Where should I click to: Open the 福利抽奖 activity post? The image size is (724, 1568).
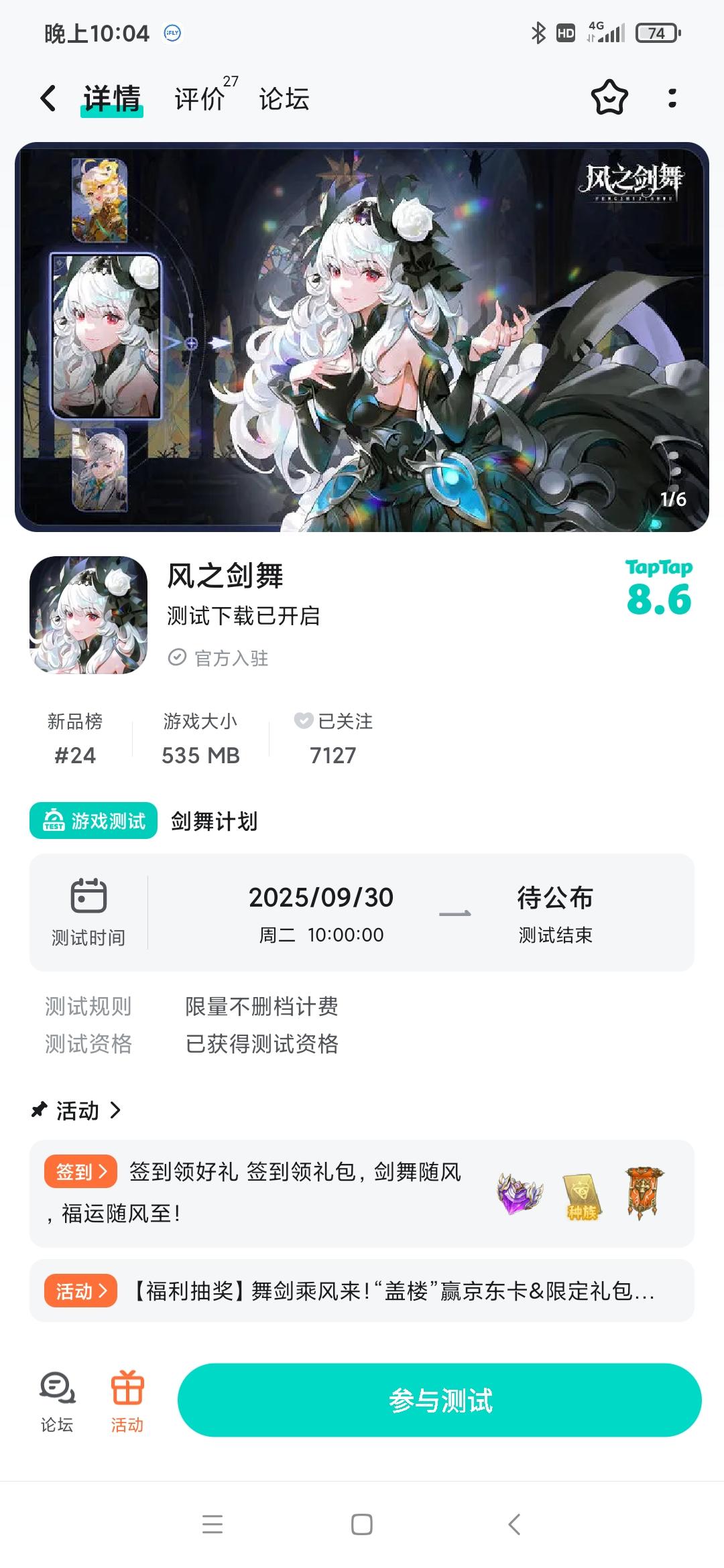362,1291
